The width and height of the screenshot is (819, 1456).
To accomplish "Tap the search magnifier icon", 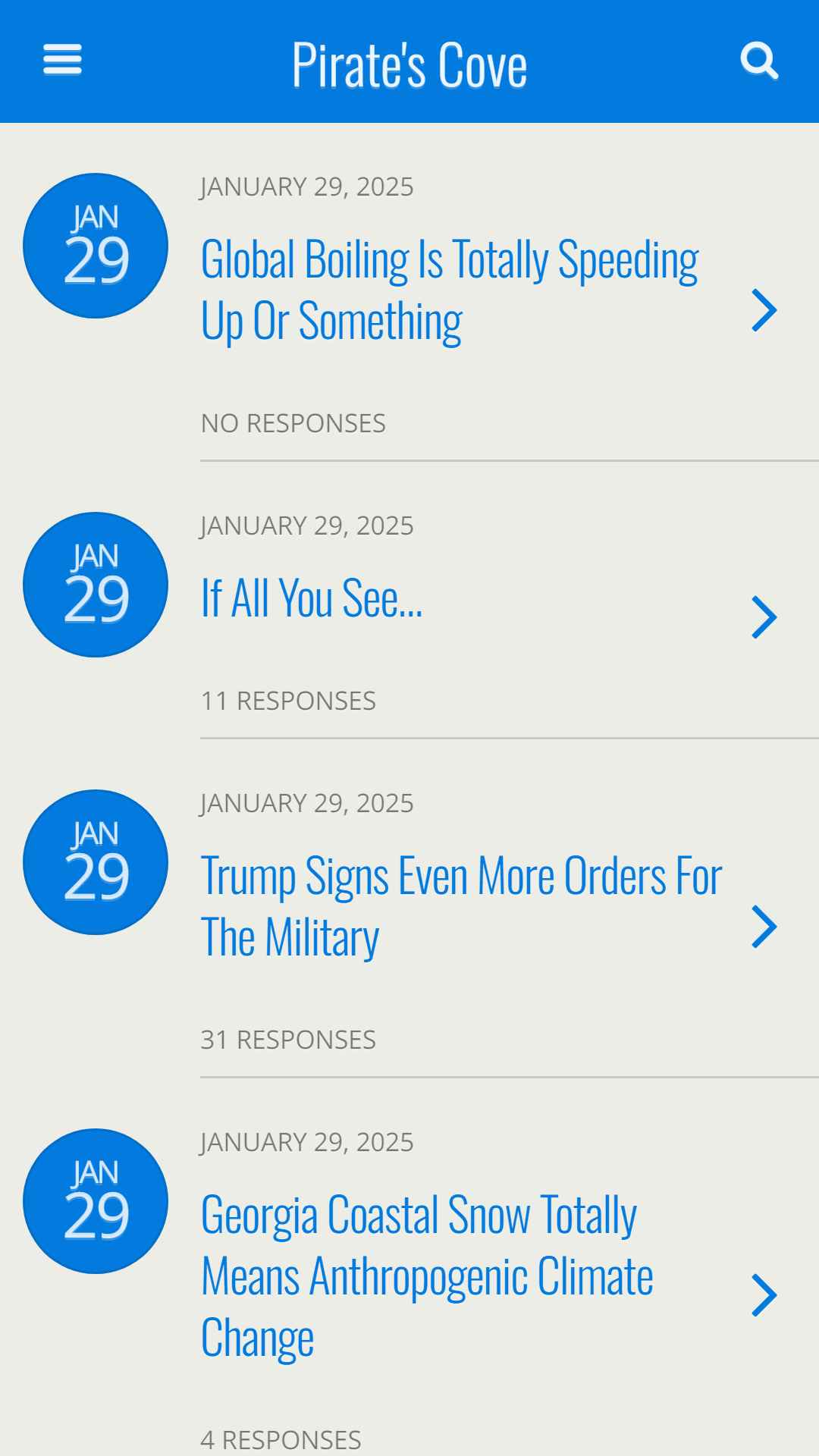I will (759, 61).
